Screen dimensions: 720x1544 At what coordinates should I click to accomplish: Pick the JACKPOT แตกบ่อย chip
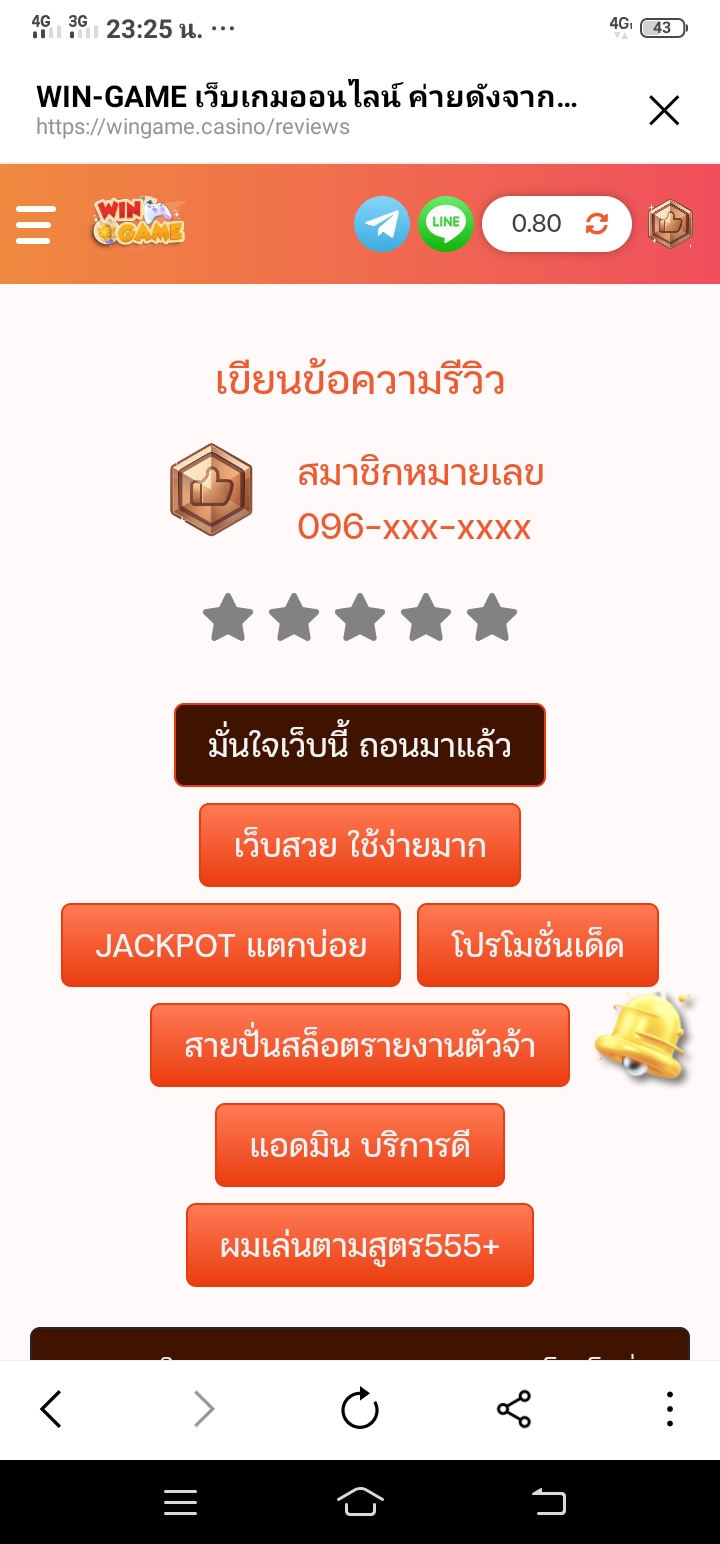[231, 945]
